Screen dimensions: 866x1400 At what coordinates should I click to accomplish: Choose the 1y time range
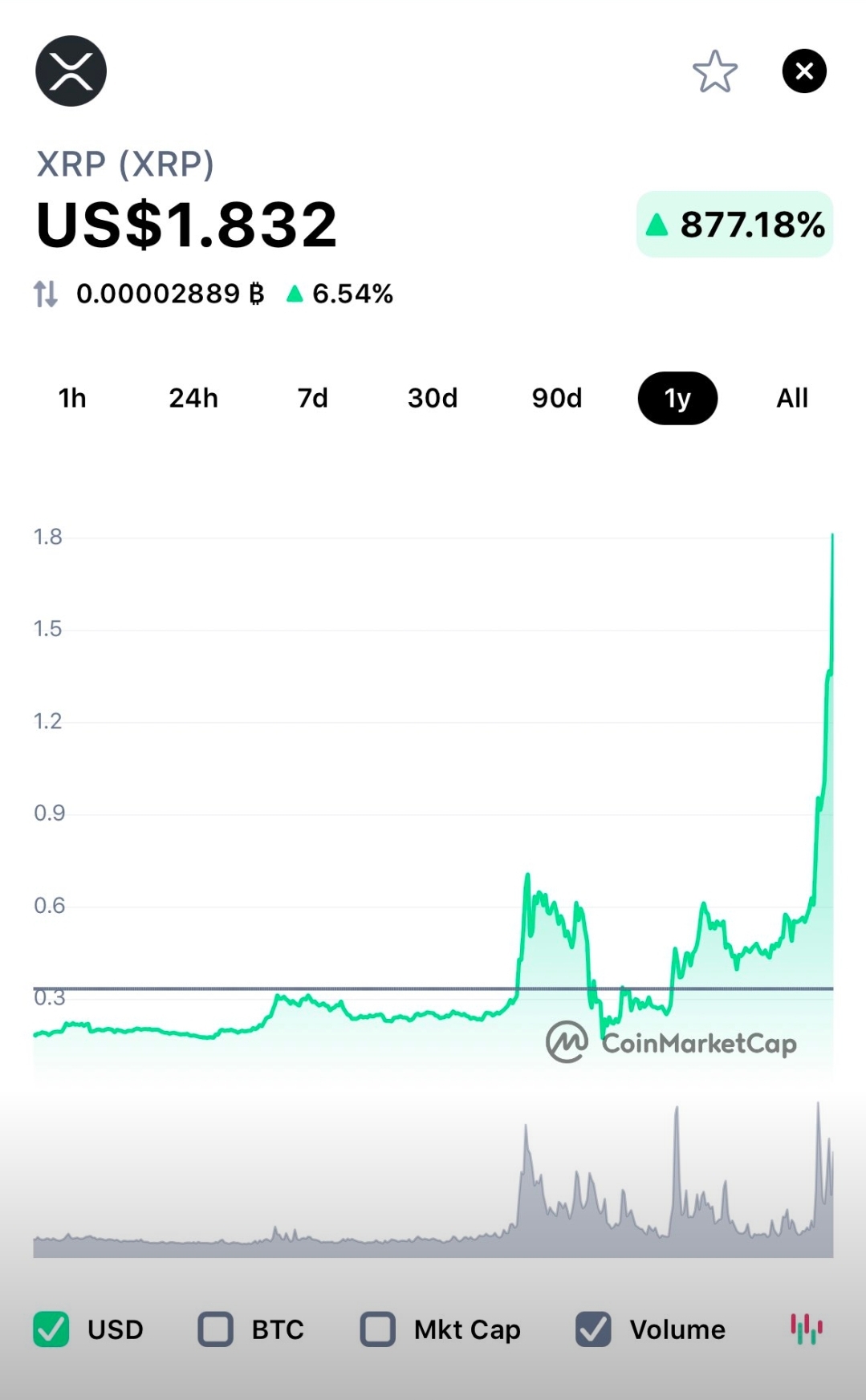click(x=677, y=398)
